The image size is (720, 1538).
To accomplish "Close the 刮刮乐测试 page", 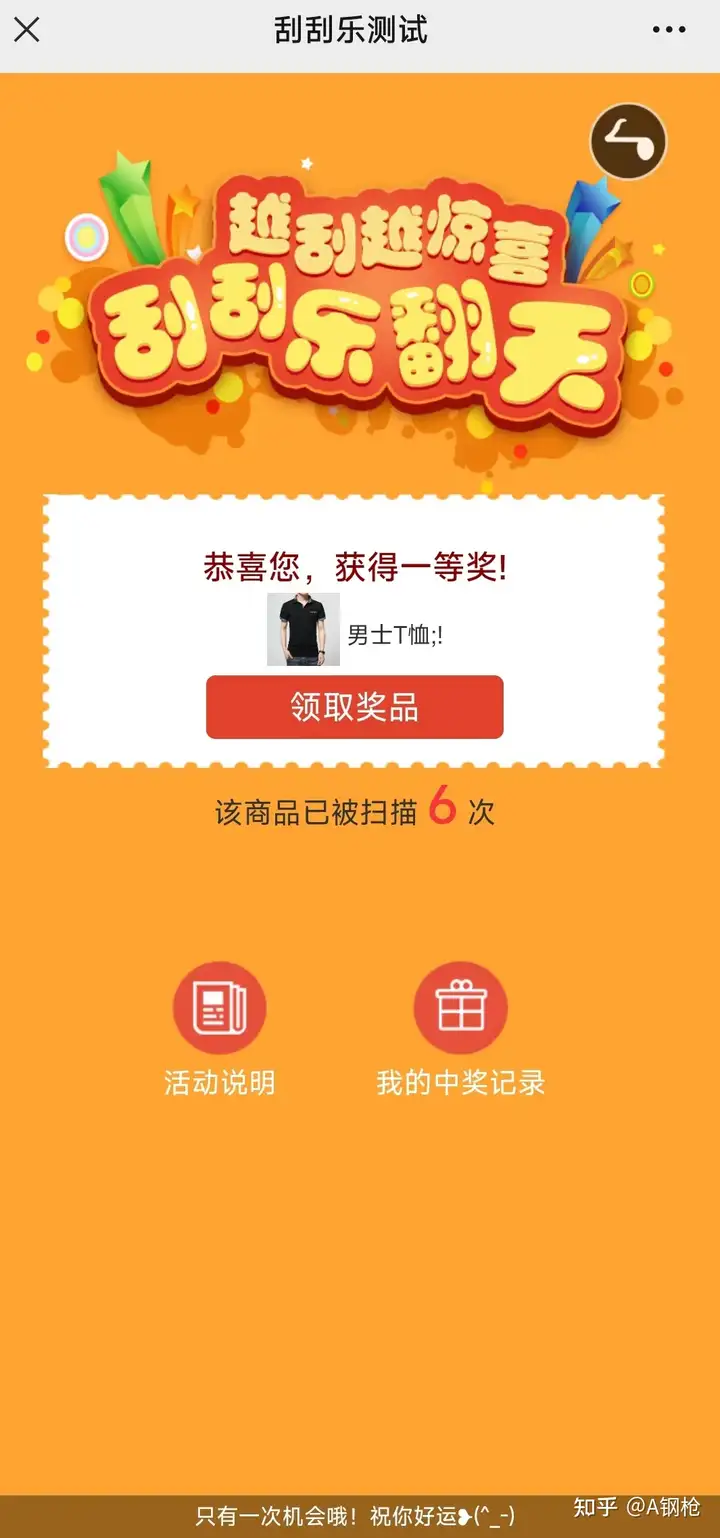I will pyautogui.click(x=27, y=30).
